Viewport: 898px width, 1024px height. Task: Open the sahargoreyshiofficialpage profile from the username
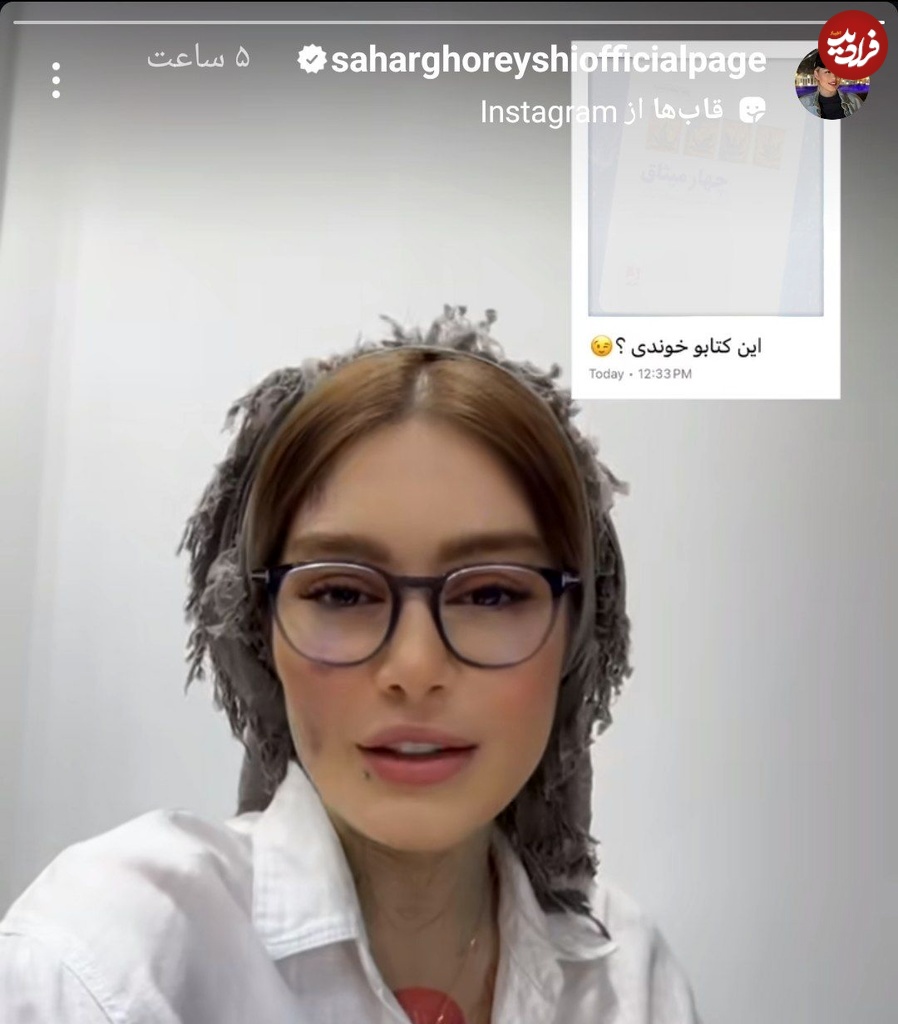point(547,61)
